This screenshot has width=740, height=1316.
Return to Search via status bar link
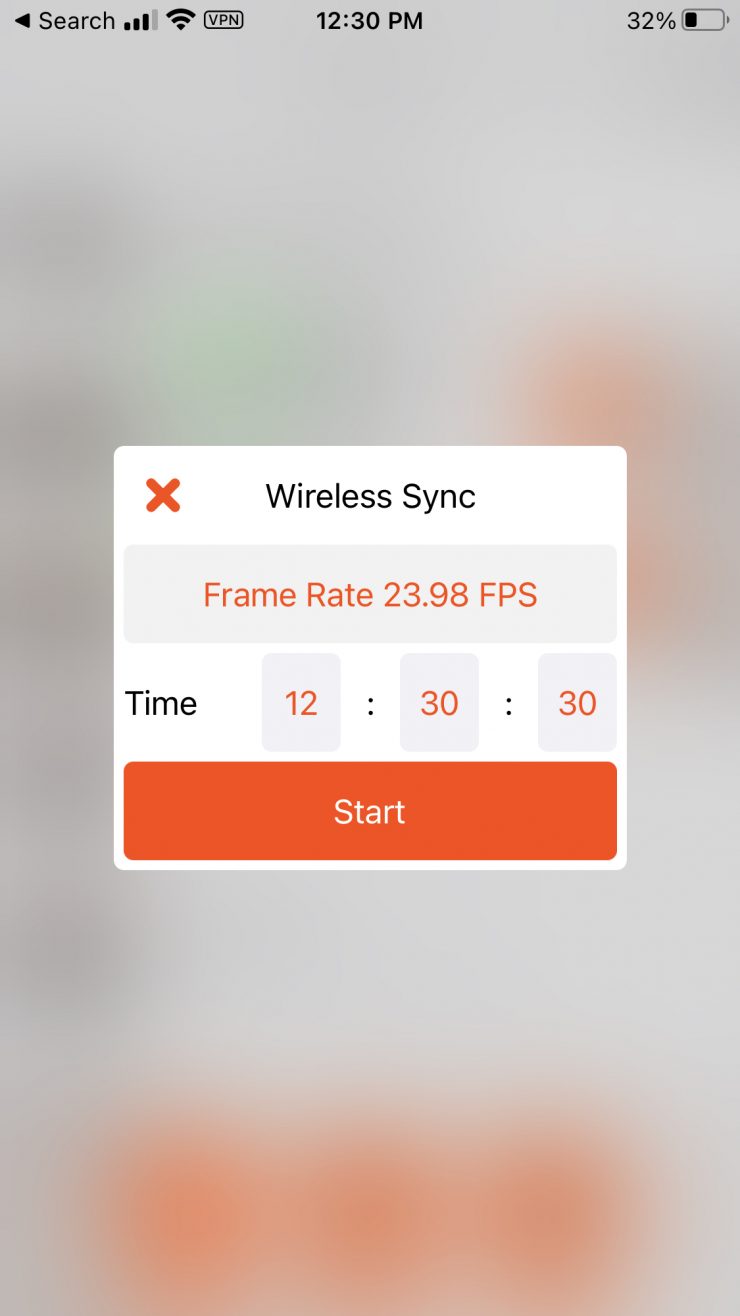tap(64, 20)
